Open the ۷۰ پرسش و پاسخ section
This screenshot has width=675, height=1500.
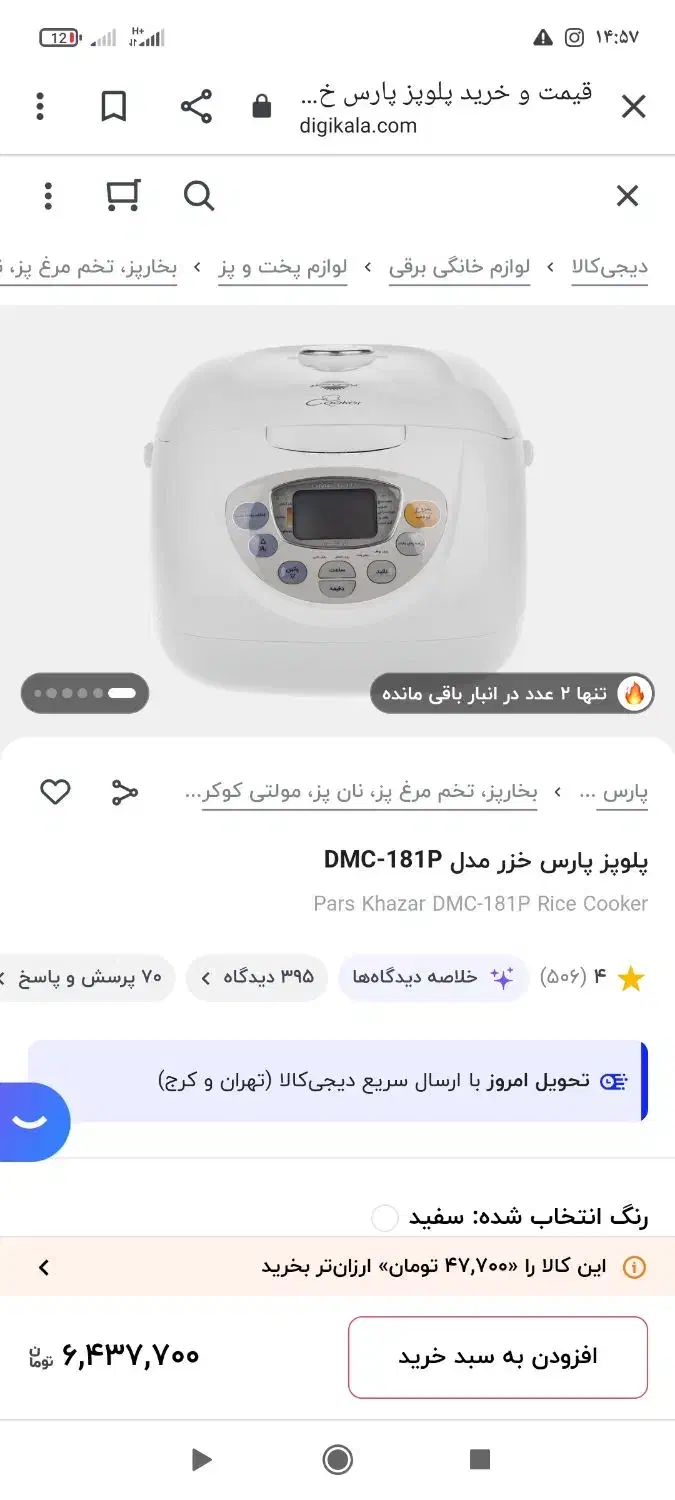click(95, 977)
